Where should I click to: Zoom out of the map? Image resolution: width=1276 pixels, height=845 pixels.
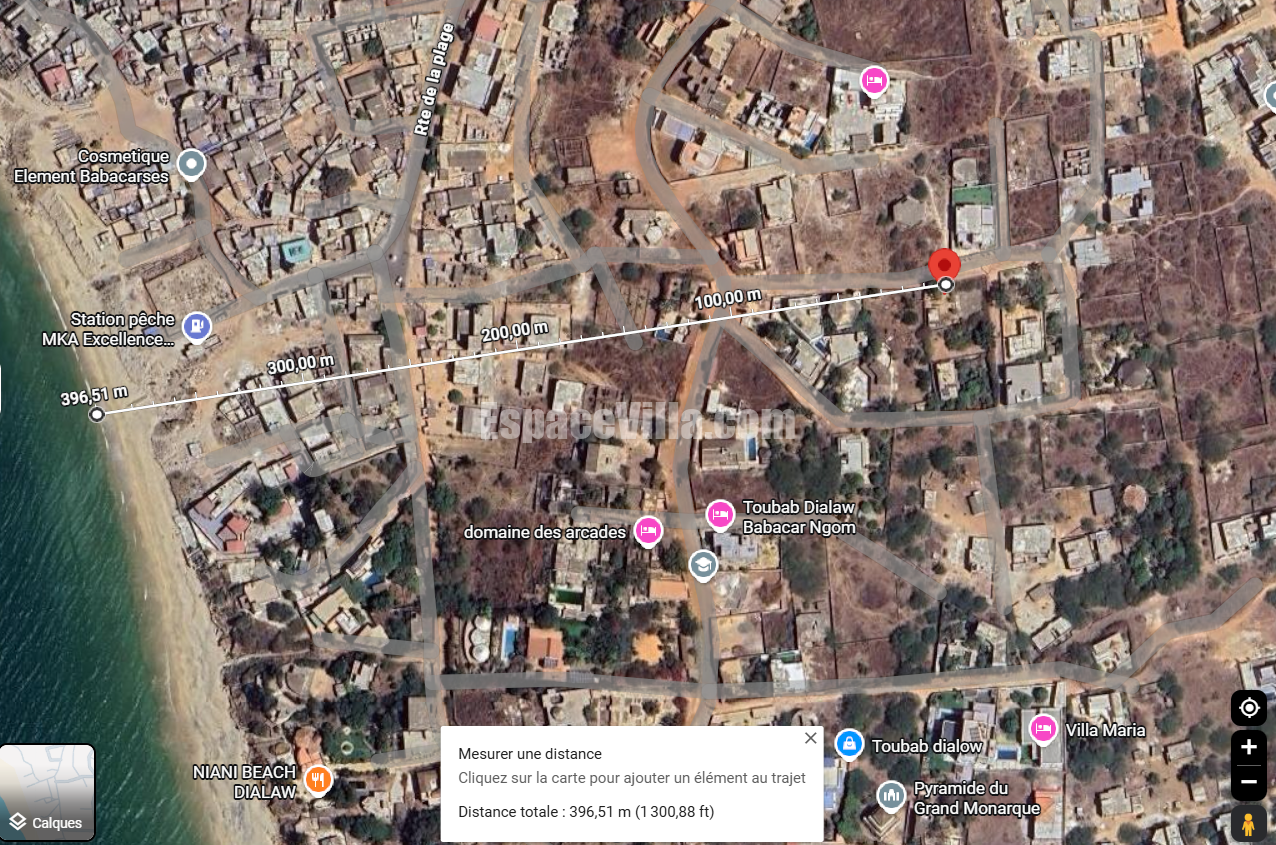(x=1248, y=782)
